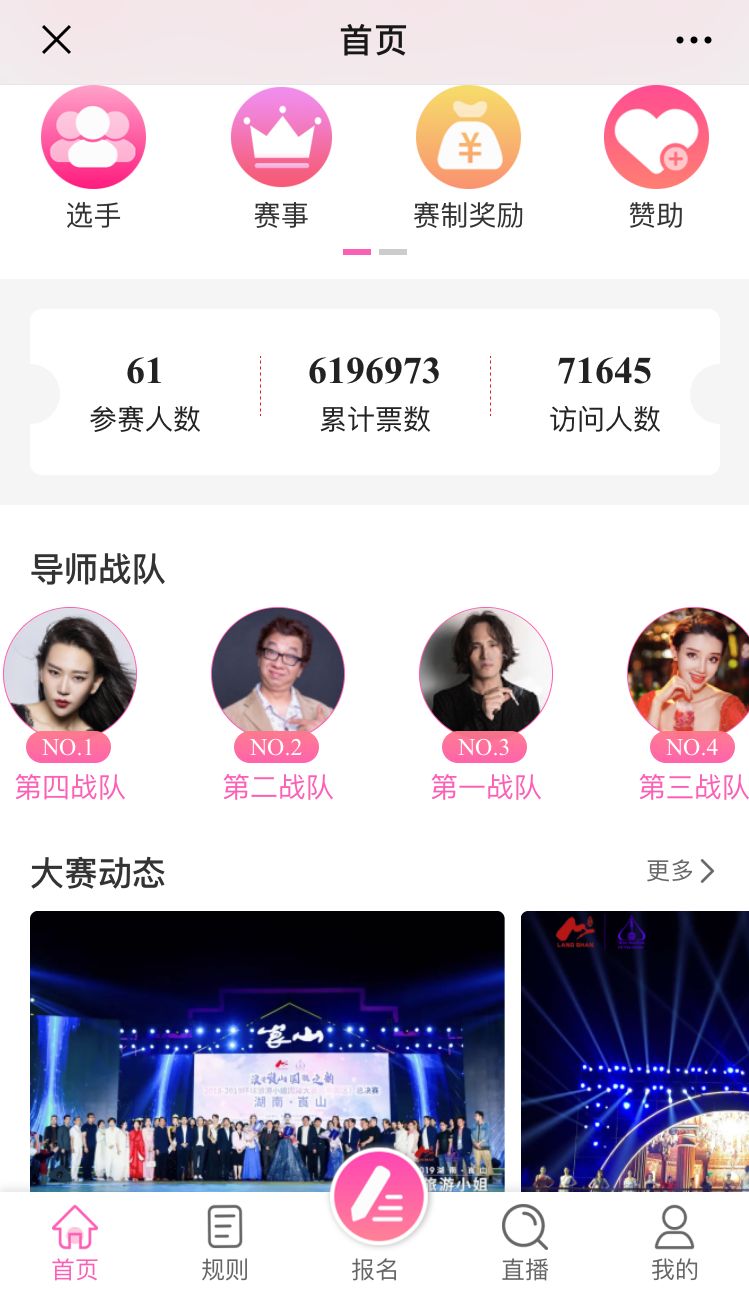The height and width of the screenshot is (1289, 749).
Task: Select the NO.3 badge under 第一战队
Action: 485,747
